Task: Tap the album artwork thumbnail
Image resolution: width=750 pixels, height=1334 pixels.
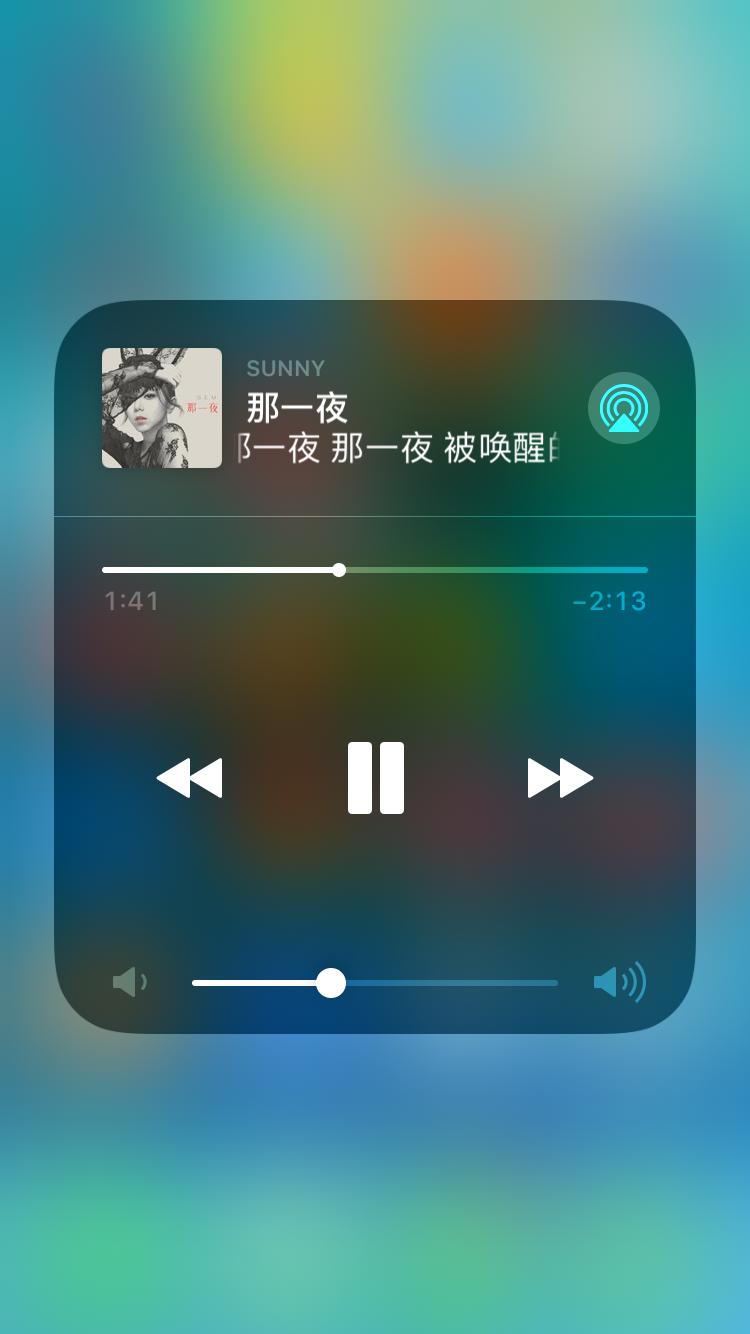Action: [161, 408]
